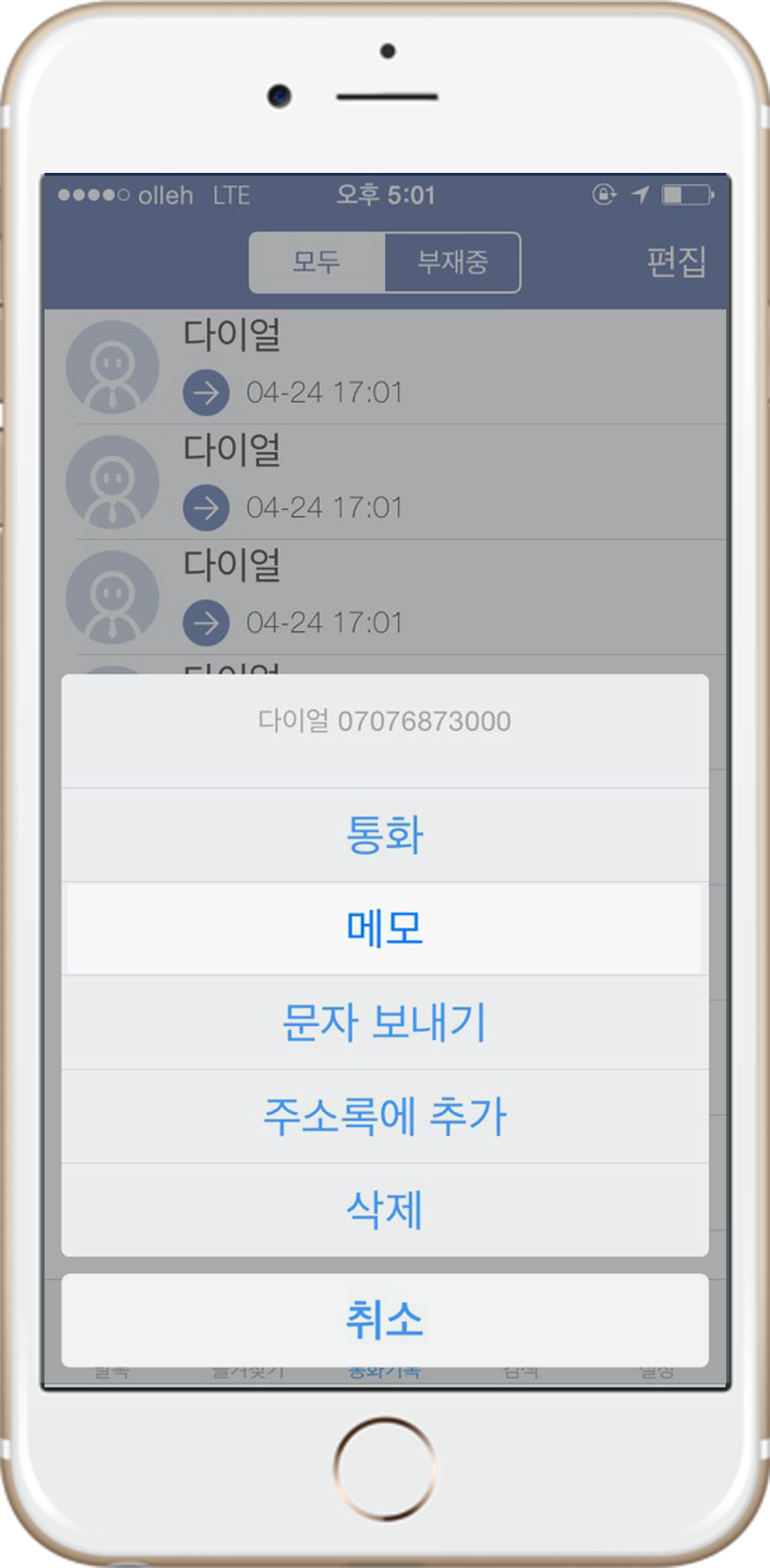This screenshot has height=1568, width=770.
Task: Choose 문자 보내기 to send a text
Action: 385,1022
